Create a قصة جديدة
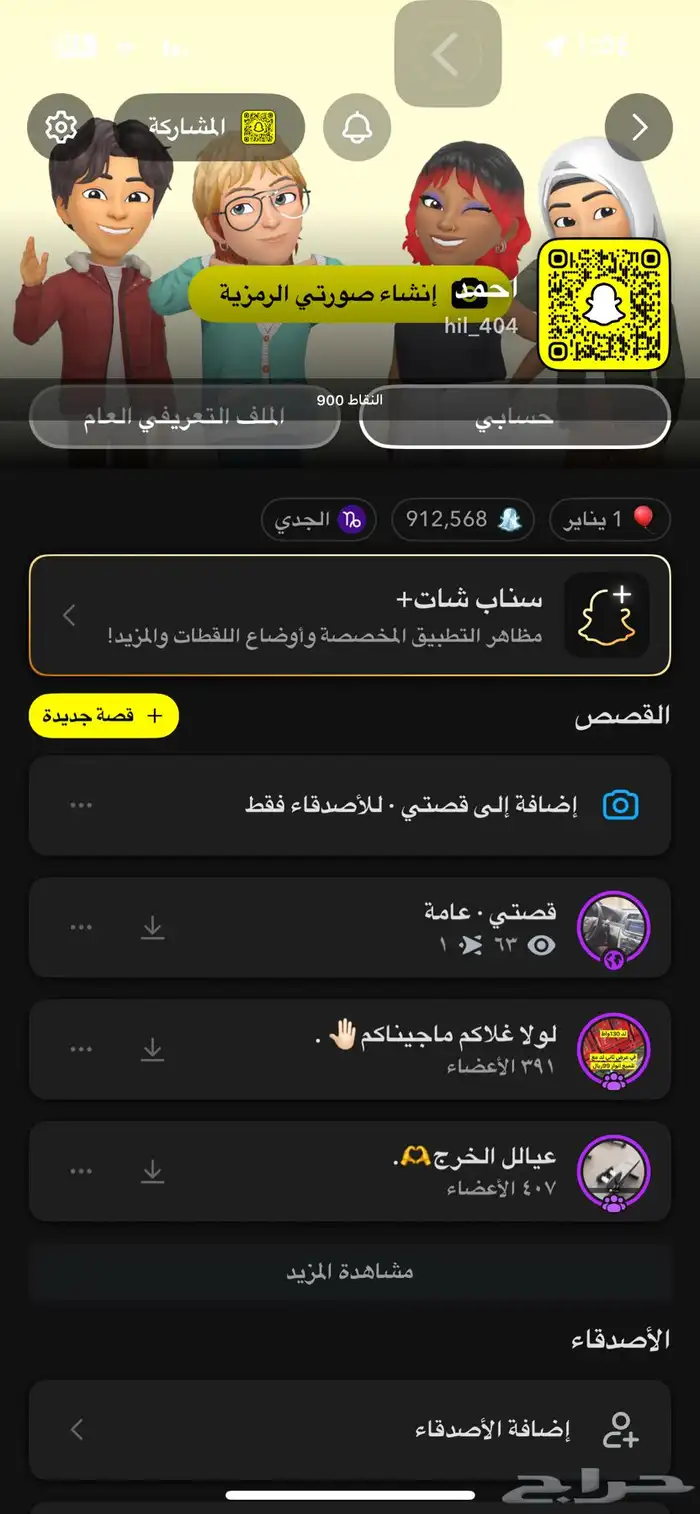The width and height of the screenshot is (700, 1514). click(x=104, y=716)
